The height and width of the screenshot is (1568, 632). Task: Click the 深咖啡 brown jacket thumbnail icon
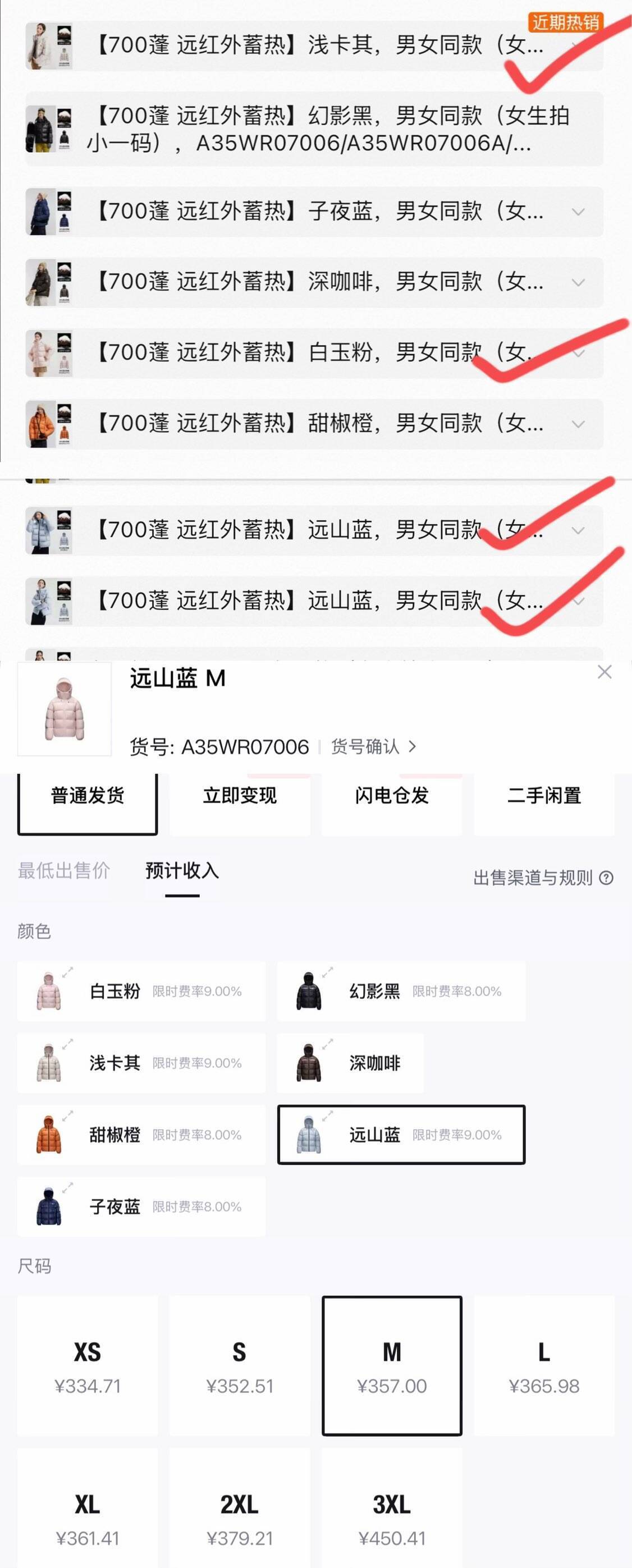[x=309, y=1062]
